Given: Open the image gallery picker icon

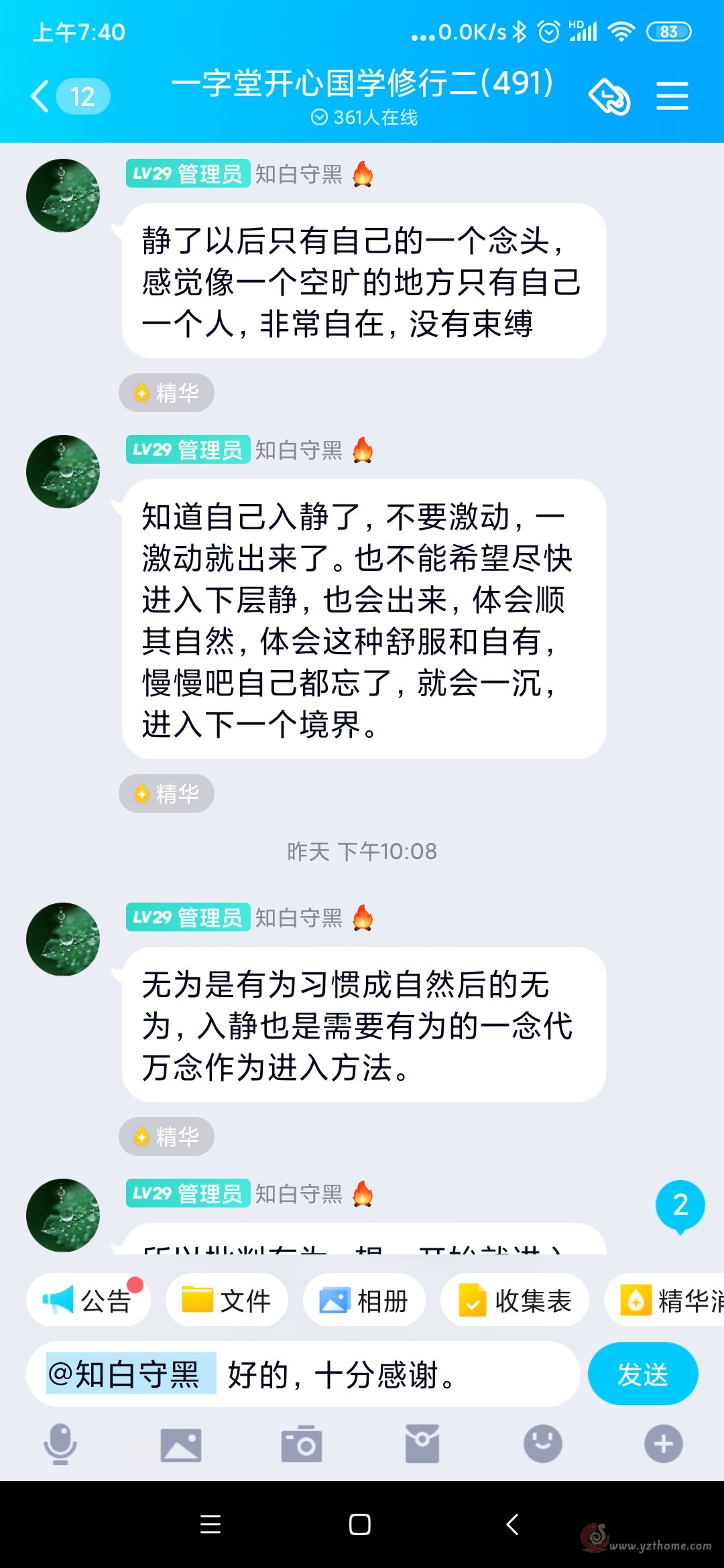Looking at the screenshot, I should (x=181, y=1445).
